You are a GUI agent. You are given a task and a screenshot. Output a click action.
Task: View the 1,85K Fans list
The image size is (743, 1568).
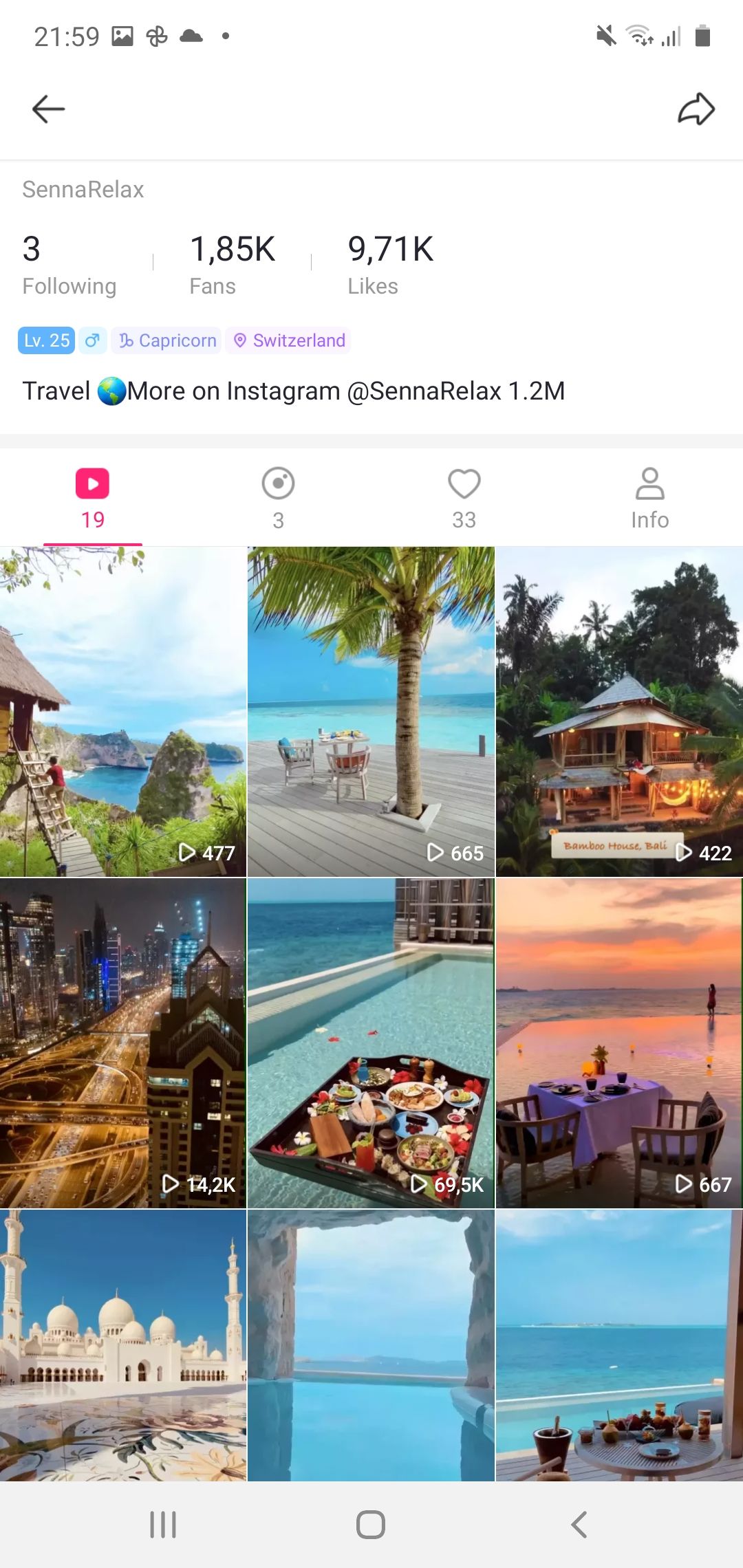click(x=232, y=265)
